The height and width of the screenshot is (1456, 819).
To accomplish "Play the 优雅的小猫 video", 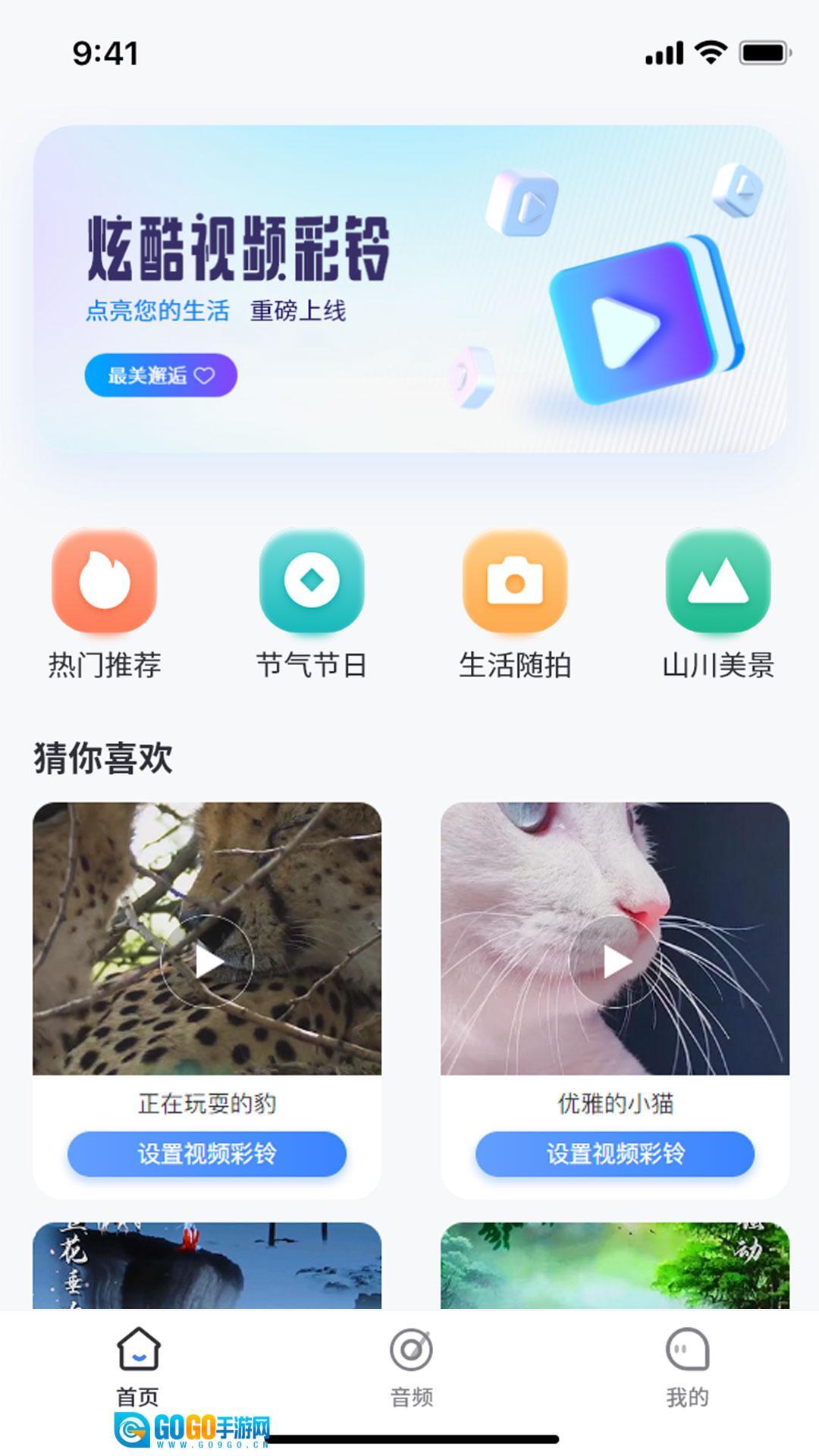I will [x=615, y=961].
